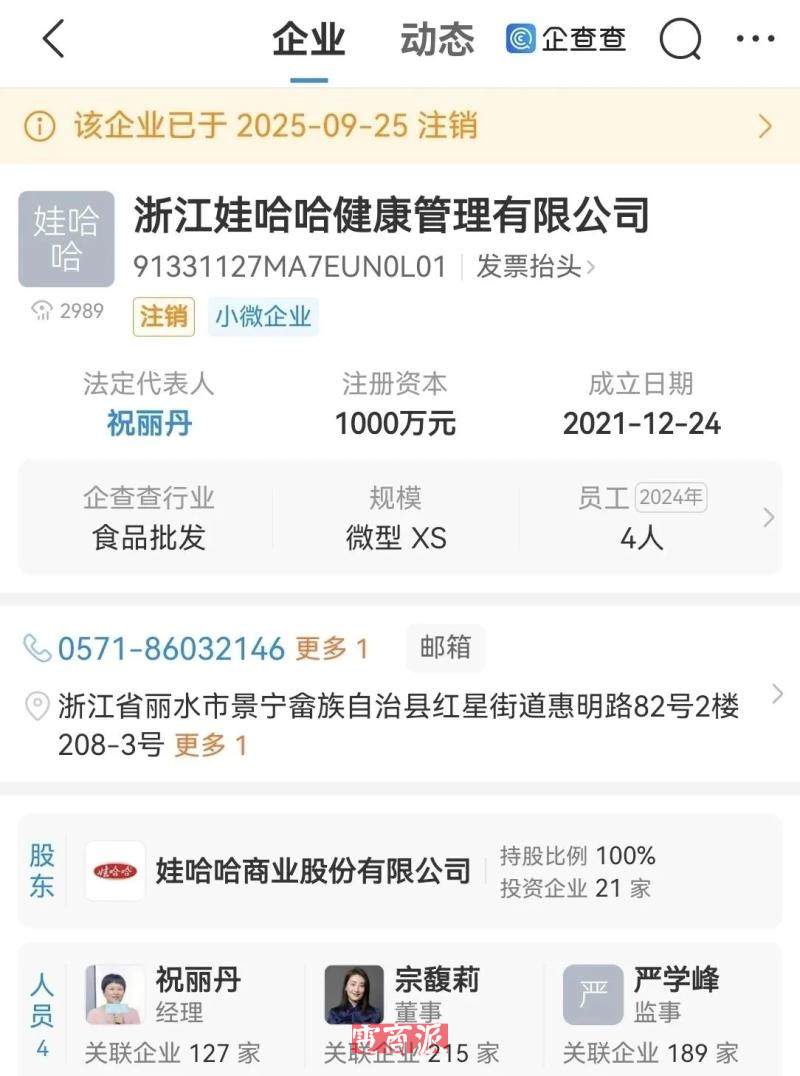Open the company address location row
800x1076 pixels.
point(400,708)
